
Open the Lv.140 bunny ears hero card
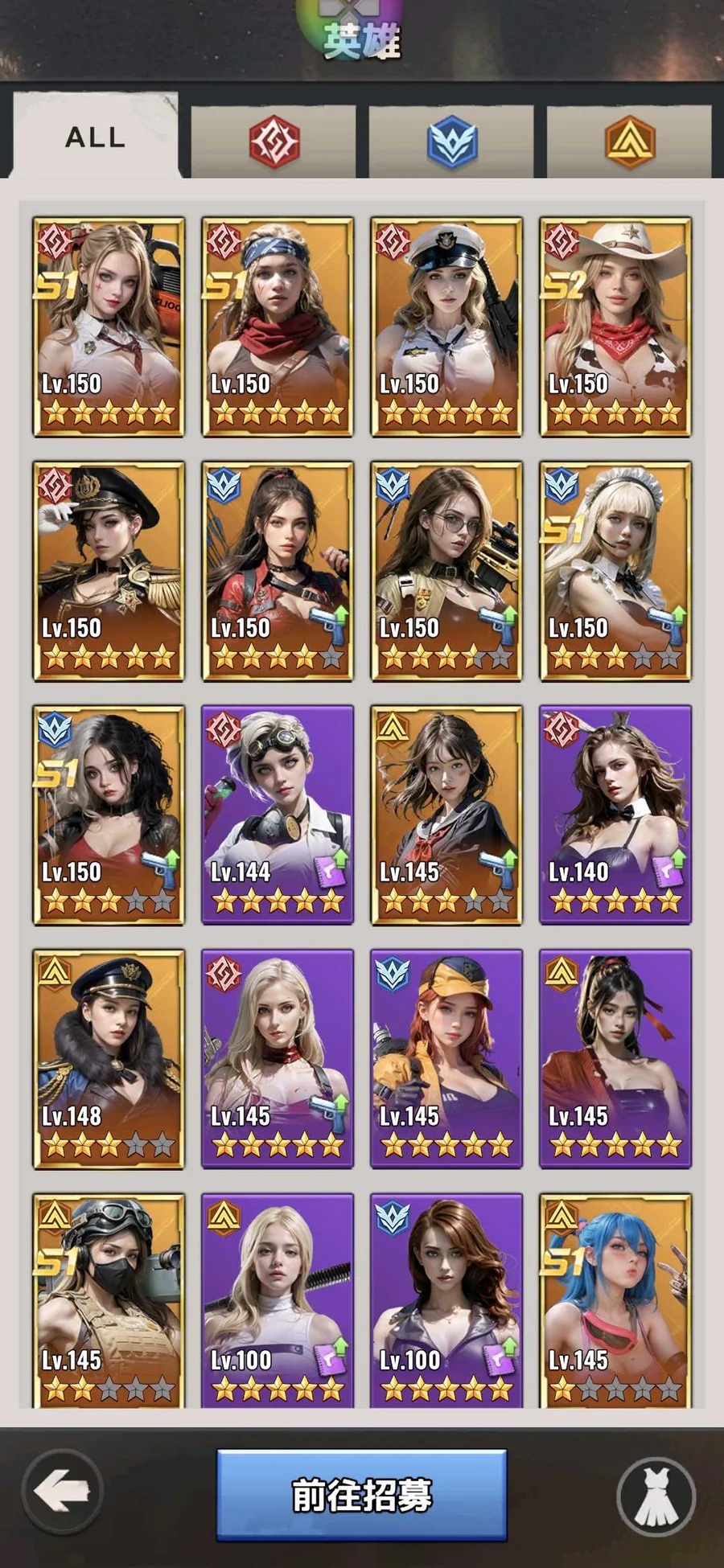[615, 815]
